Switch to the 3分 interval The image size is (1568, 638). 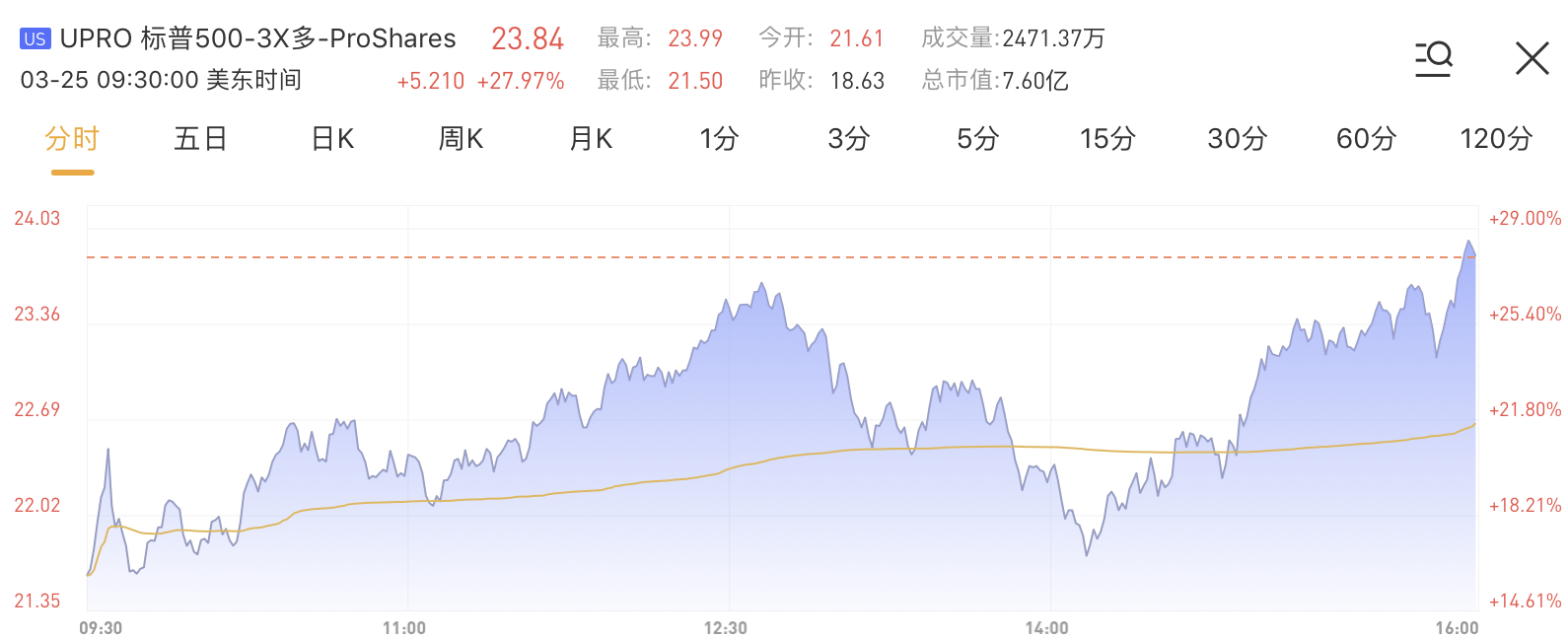click(x=848, y=139)
